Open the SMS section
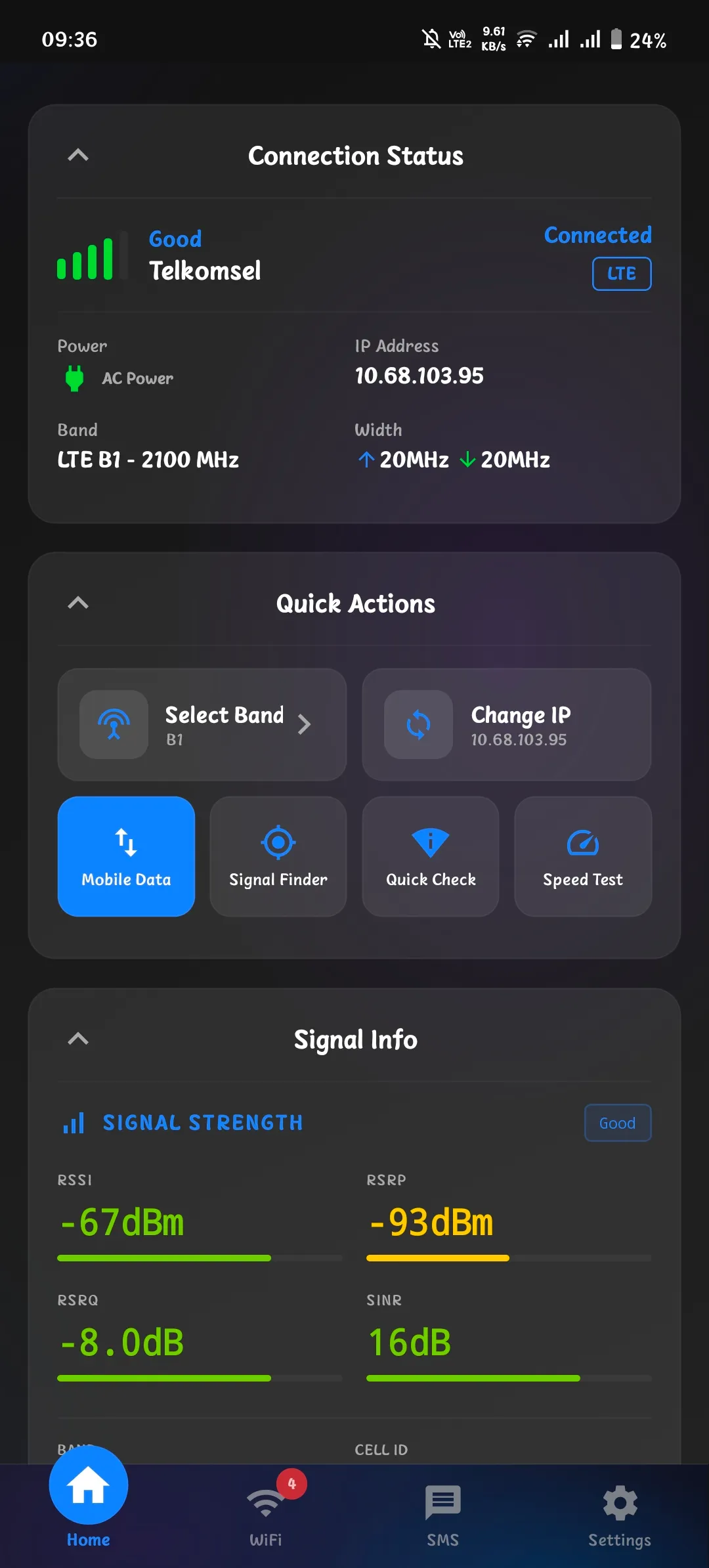The height and width of the screenshot is (1568, 709). tap(442, 1510)
